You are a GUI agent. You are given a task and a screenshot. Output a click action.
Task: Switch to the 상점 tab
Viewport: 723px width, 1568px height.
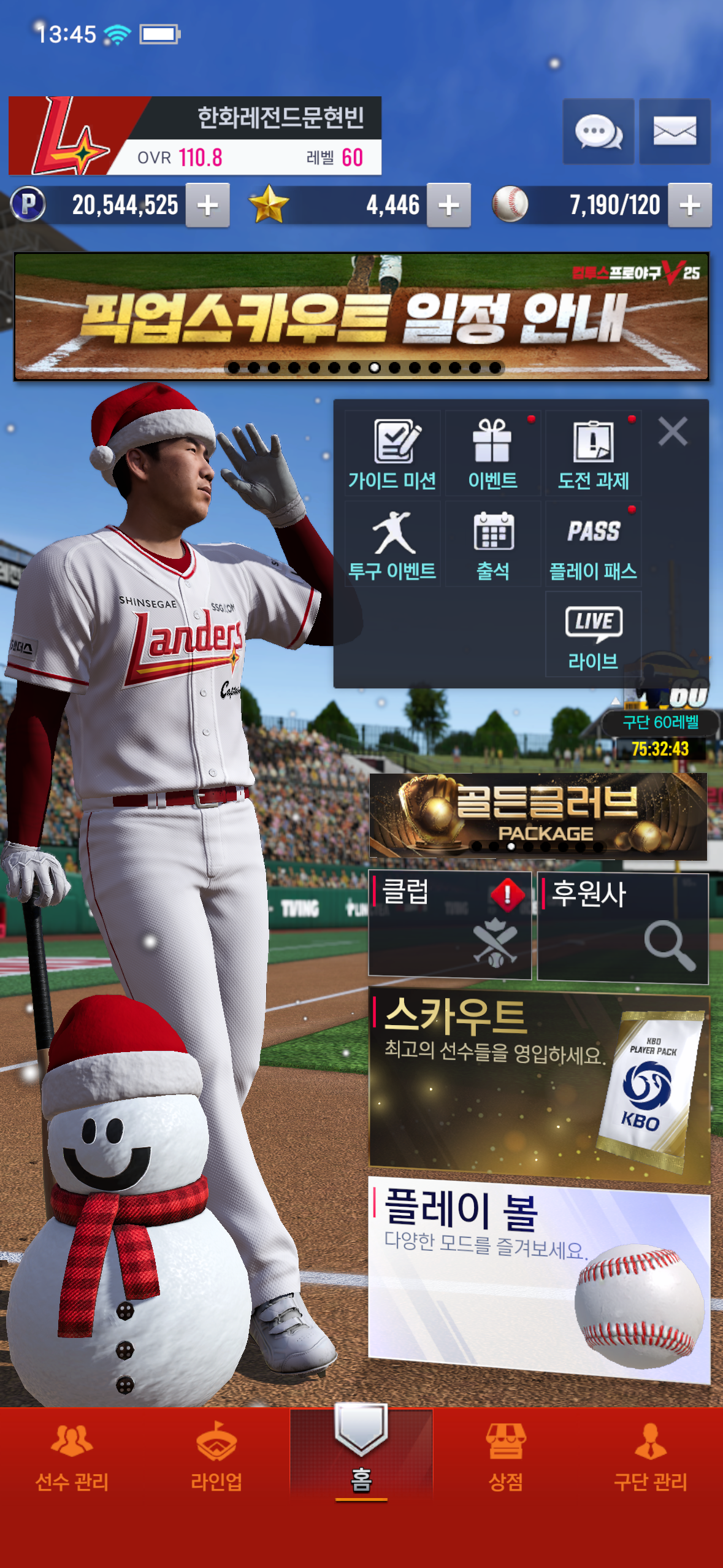coord(505,1457)
